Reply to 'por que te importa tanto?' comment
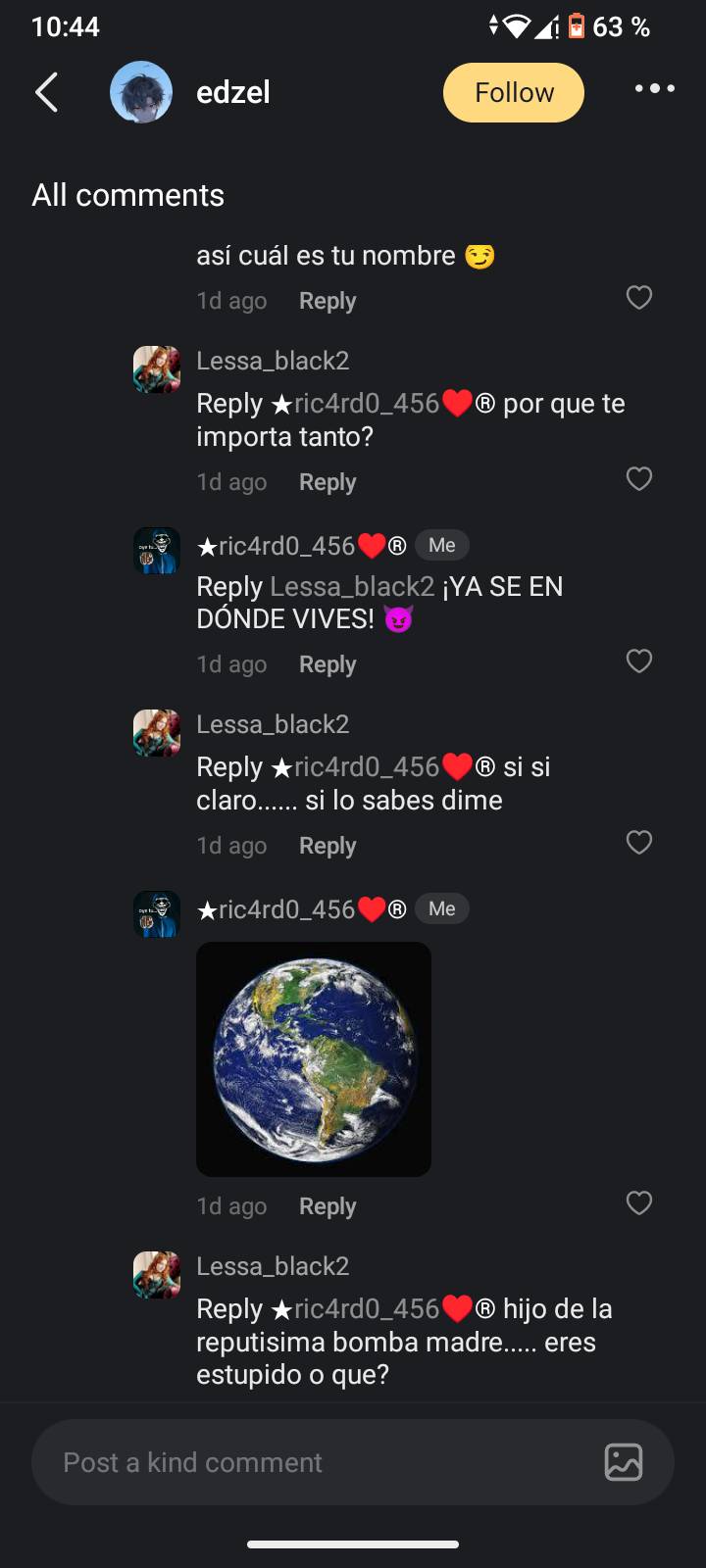The height and width of the screenshot is (1568, 706). click(x=328, y=482)
